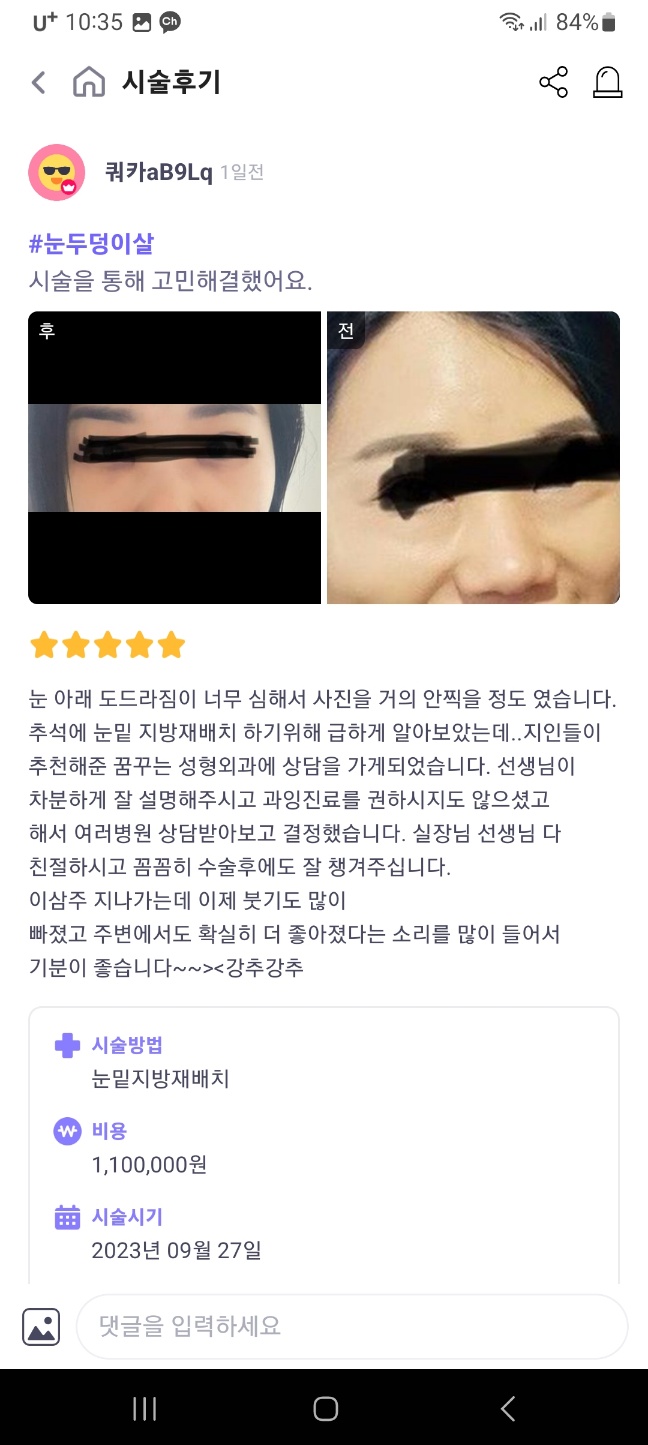Go back using the top arrow
This screenshot has height=1445, width=648.
point(39,82)
